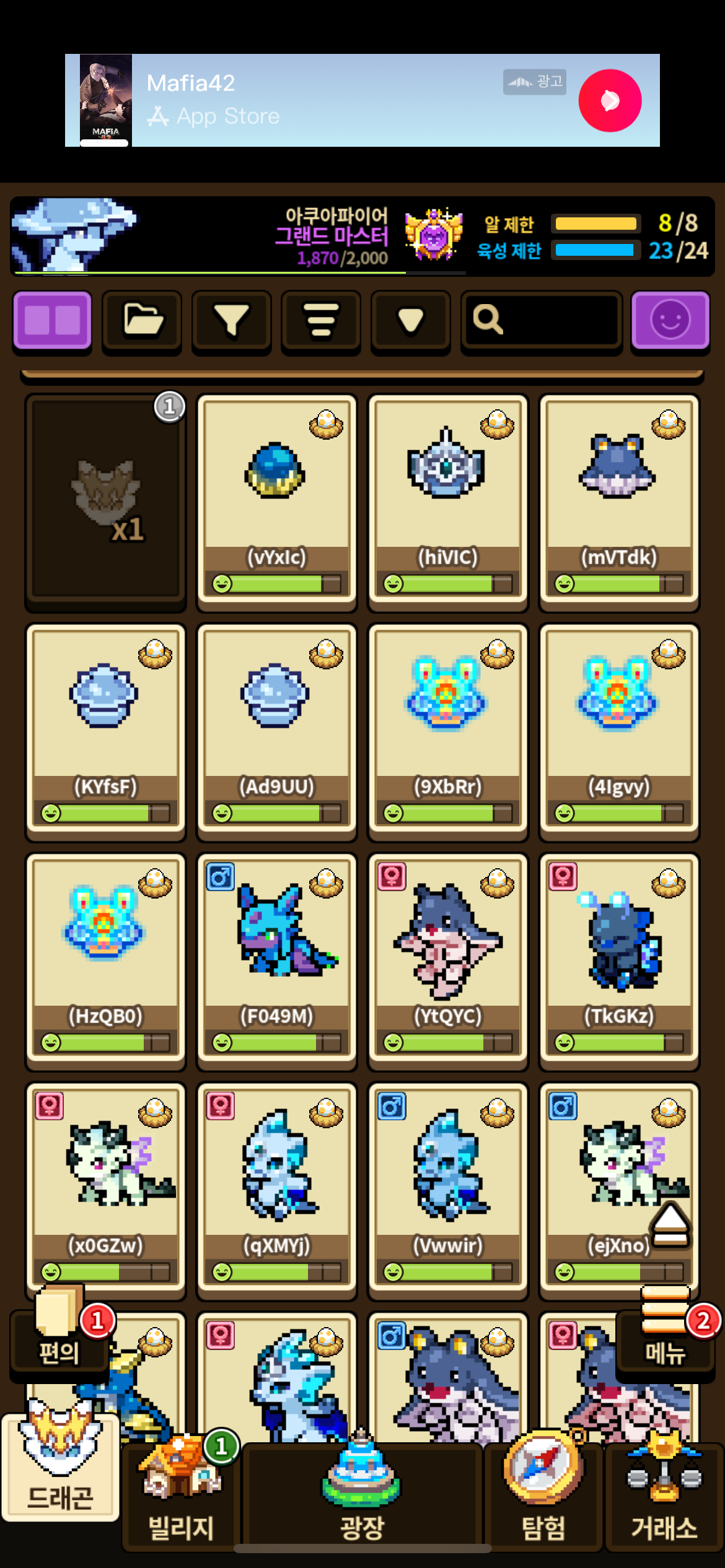Viewport: 725px width, 1568px height.
Task: Expand the dropdown arrow in the toolbar
Action: click(410, 321)
